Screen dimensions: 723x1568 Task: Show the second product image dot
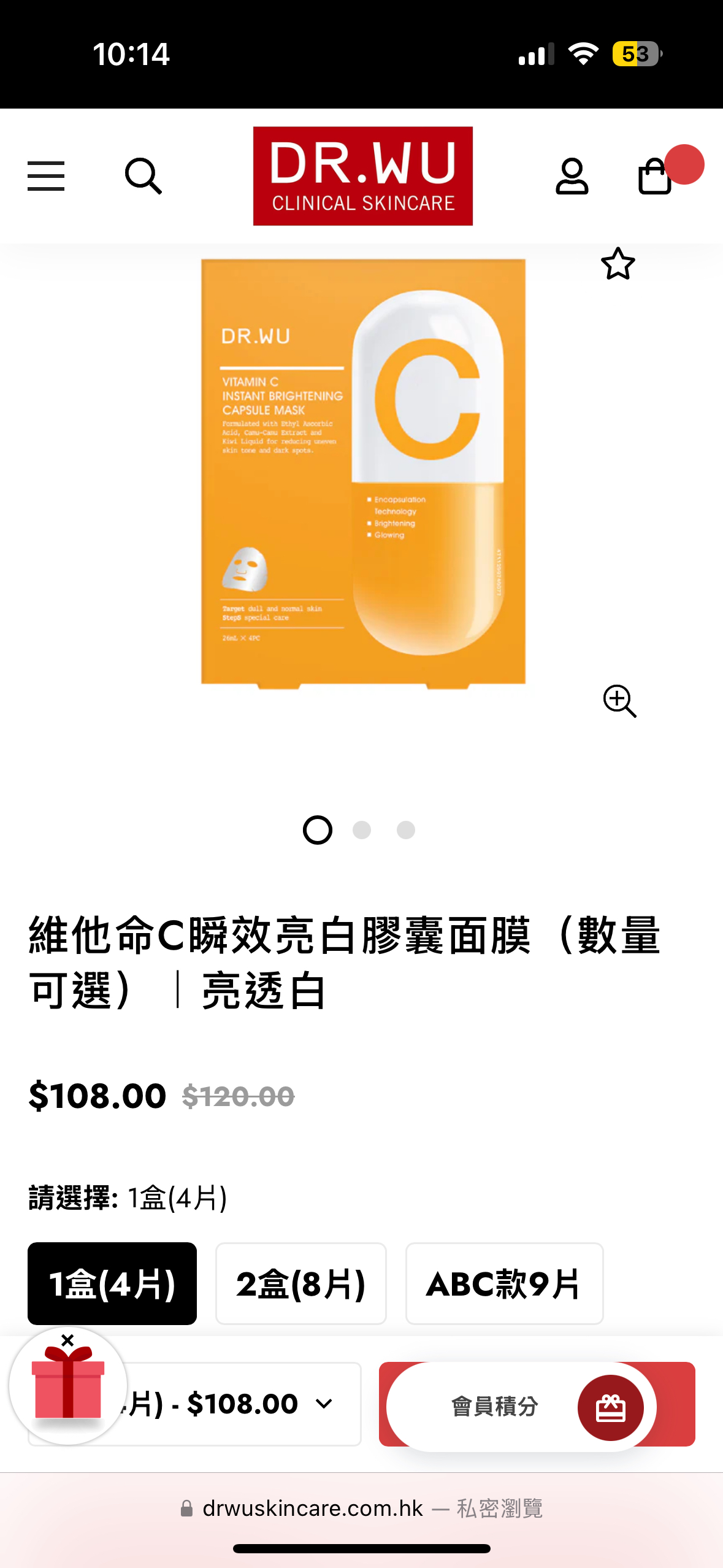tap(362, 830)
